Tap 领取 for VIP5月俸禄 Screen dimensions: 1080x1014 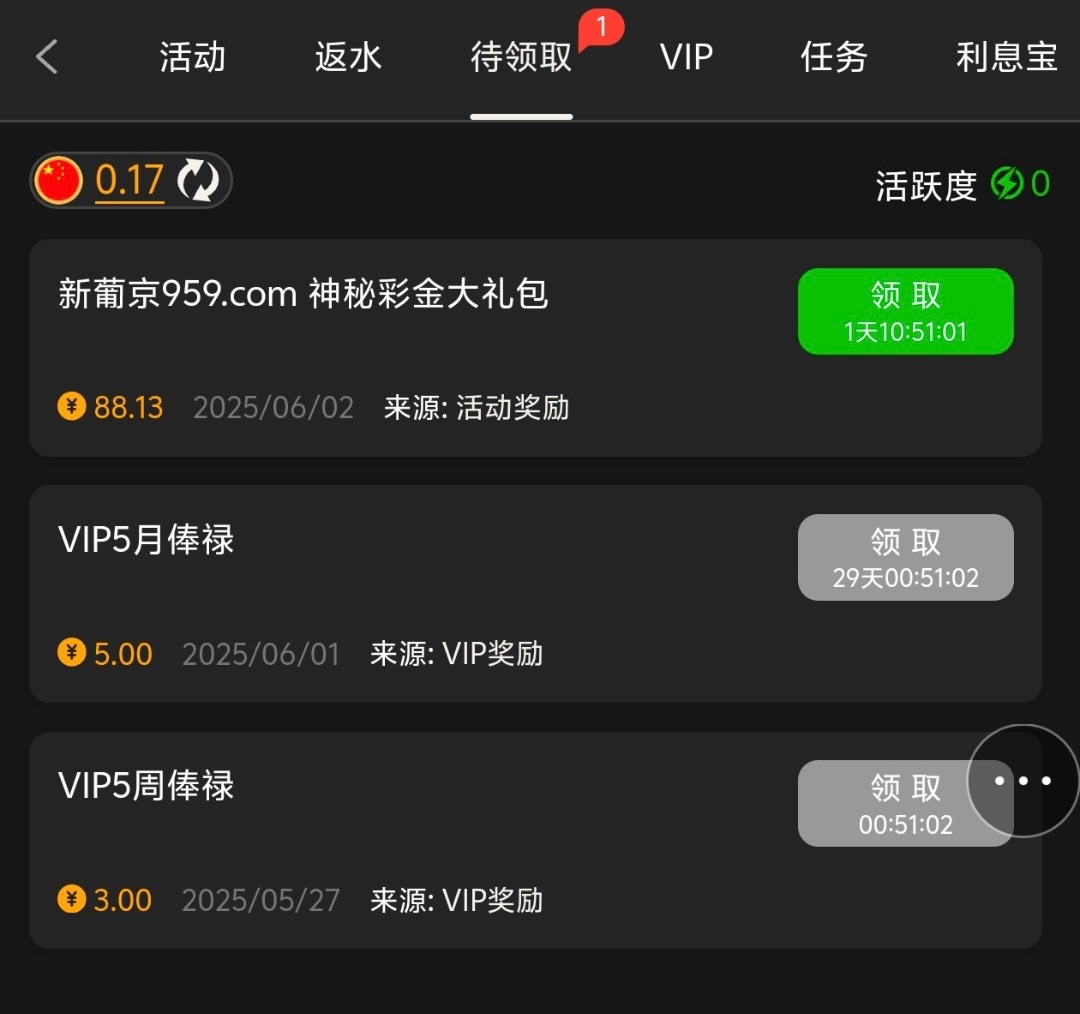905,557
